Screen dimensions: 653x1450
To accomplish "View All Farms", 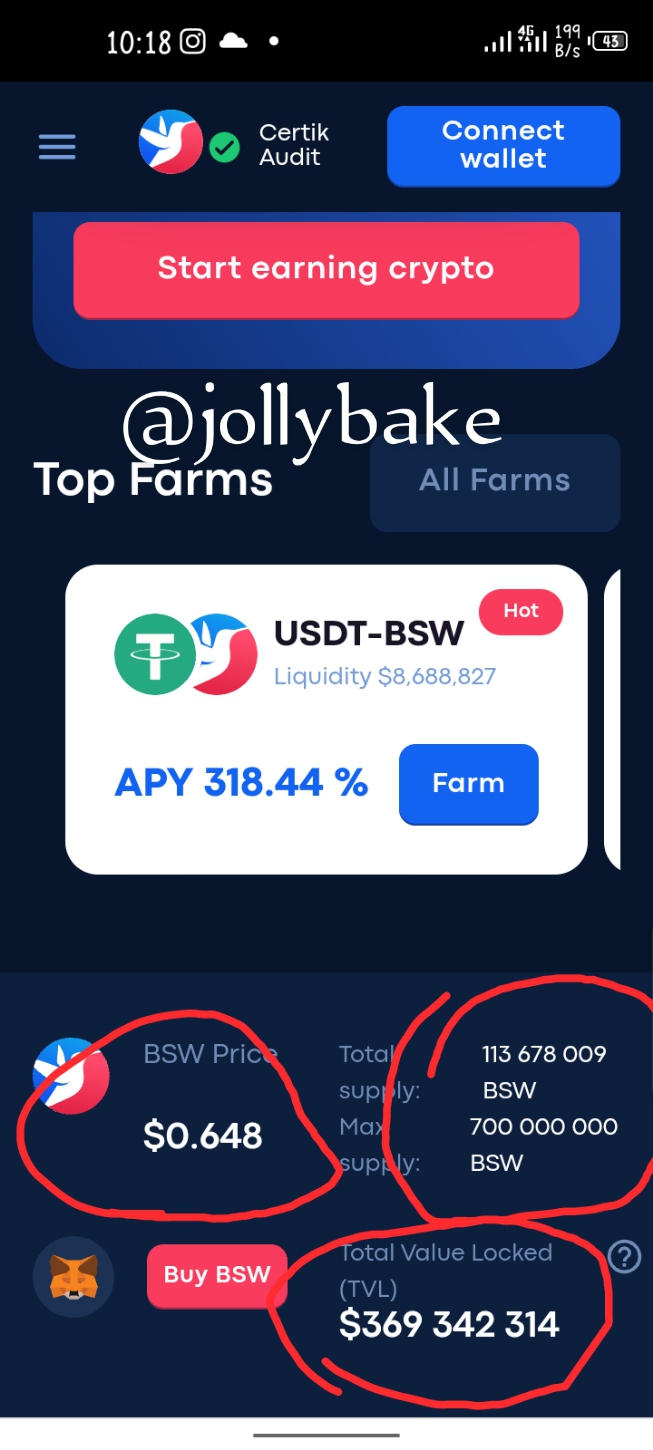I will [495, 481].
